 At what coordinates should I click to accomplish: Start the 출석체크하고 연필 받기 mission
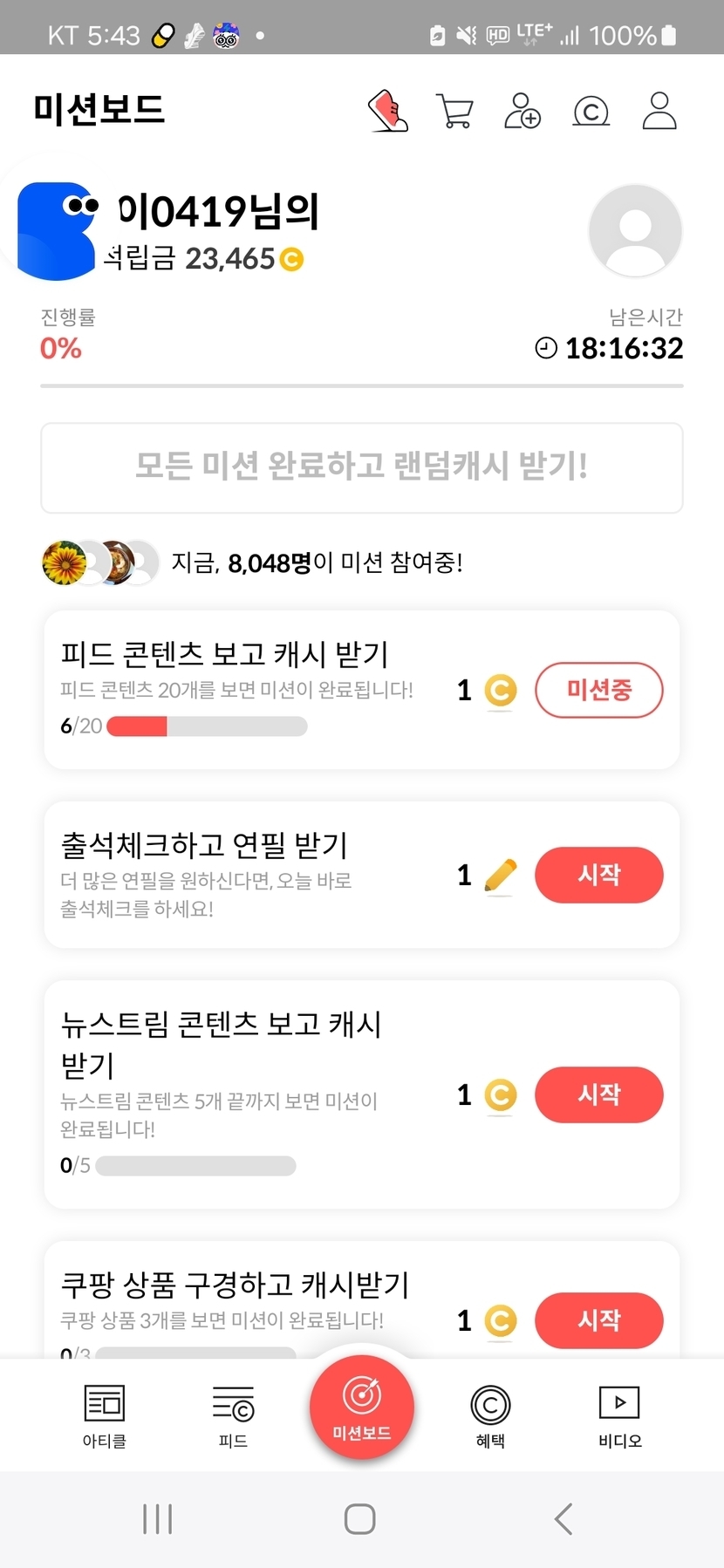pyautogui.click(x=598, y=875)
